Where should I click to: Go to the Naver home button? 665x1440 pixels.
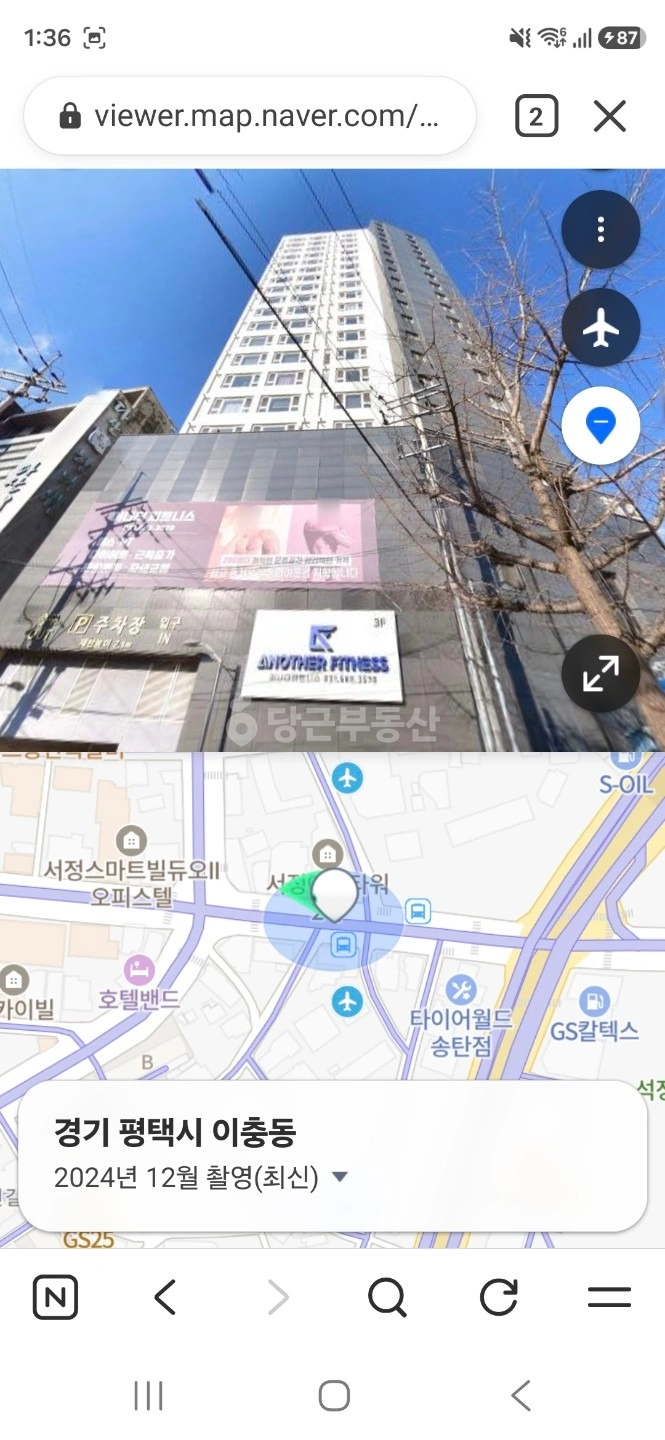[55, 1298]
